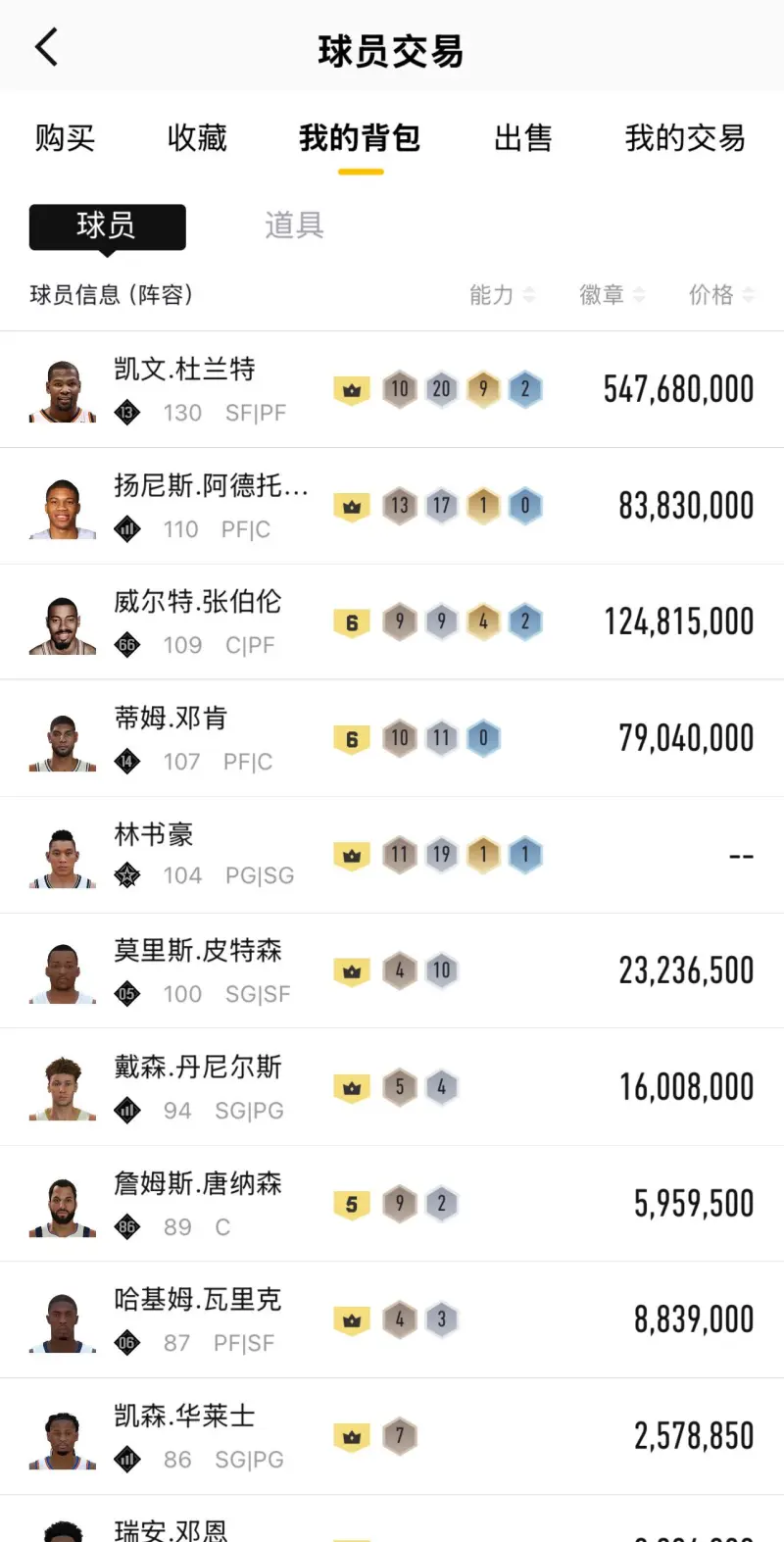Open the 出售 tab
This screenshot has width=784, height=1542.
click(522, 138)
